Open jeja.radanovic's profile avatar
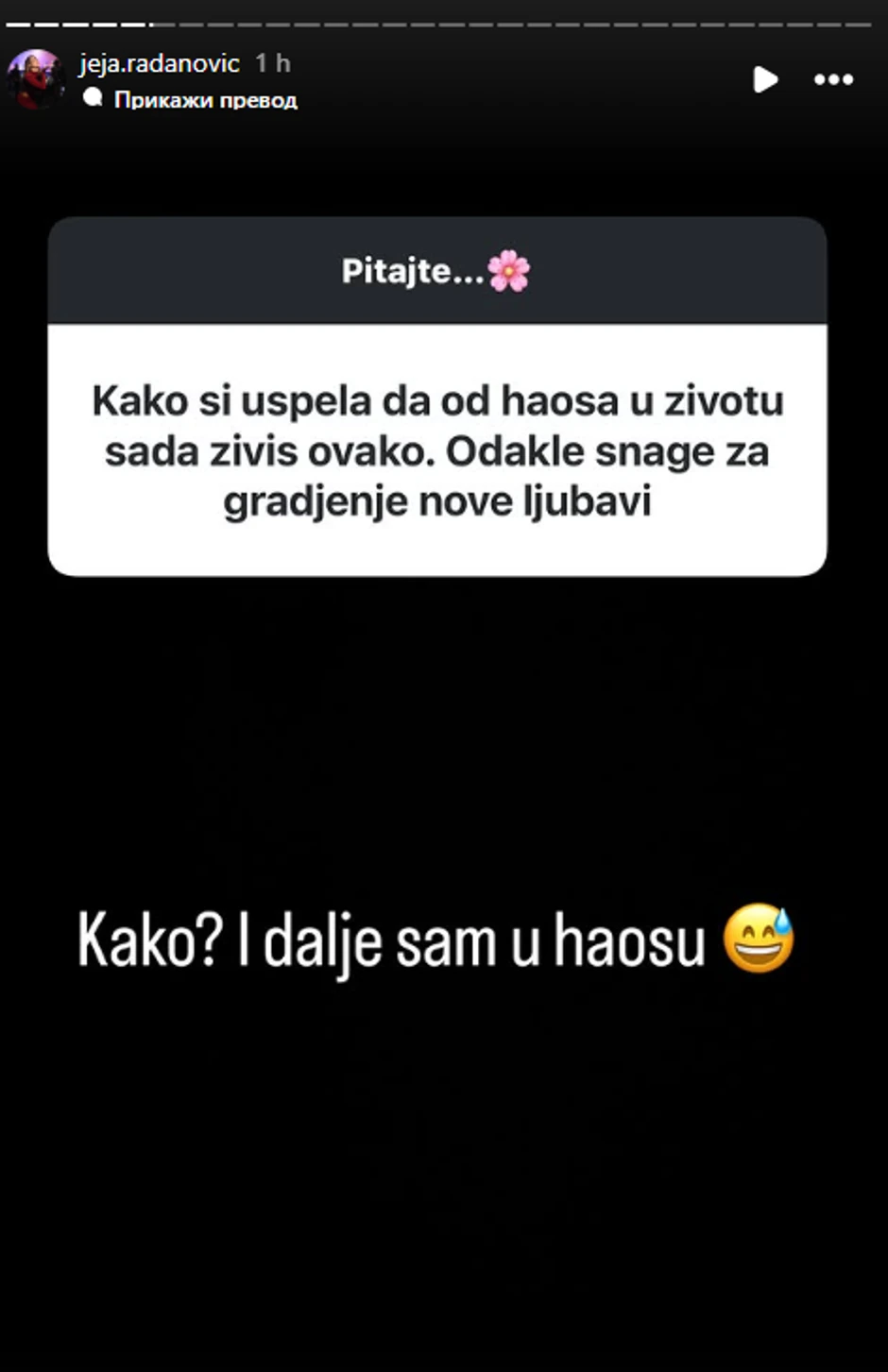The height and width of the screenshot is (1372, 888). (35, 79)
